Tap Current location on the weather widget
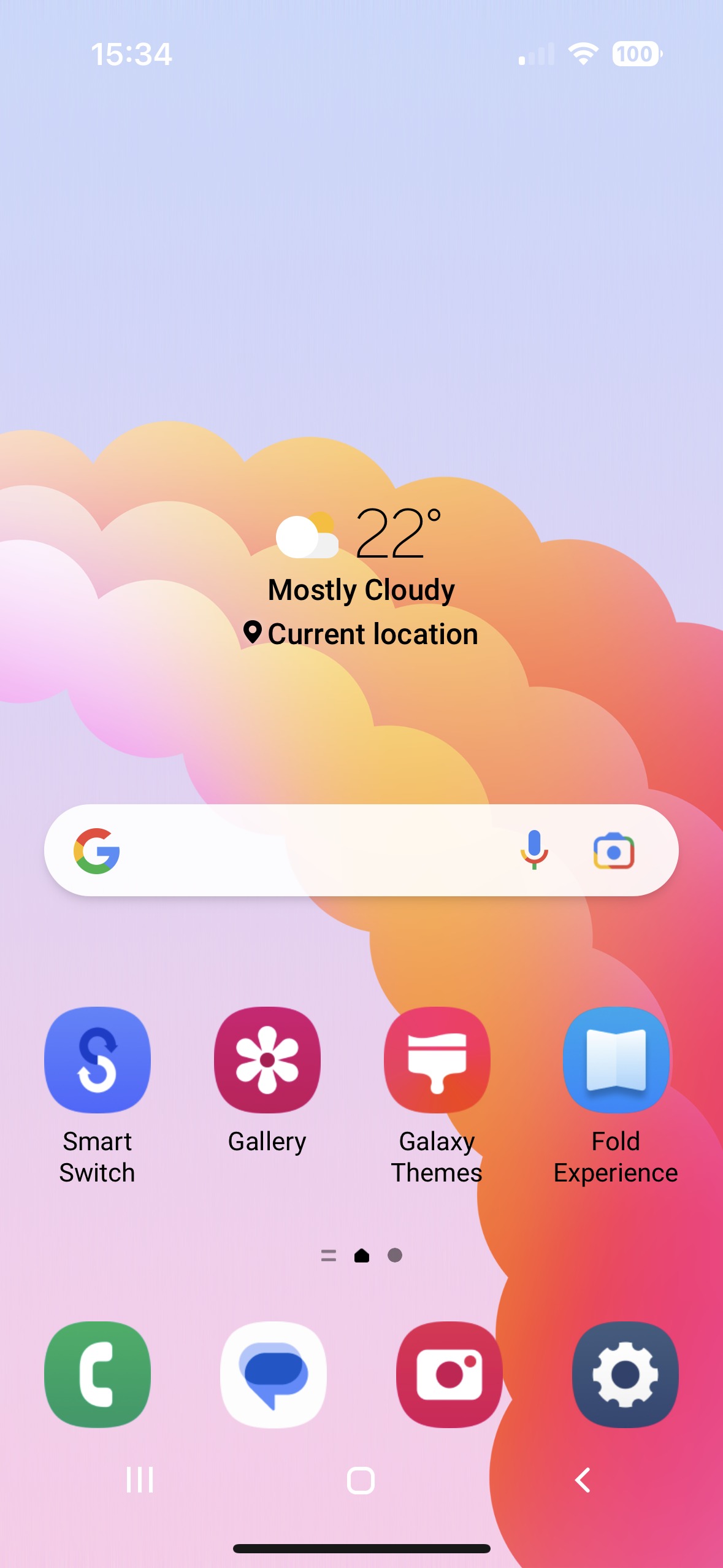 tap(361, 633)
